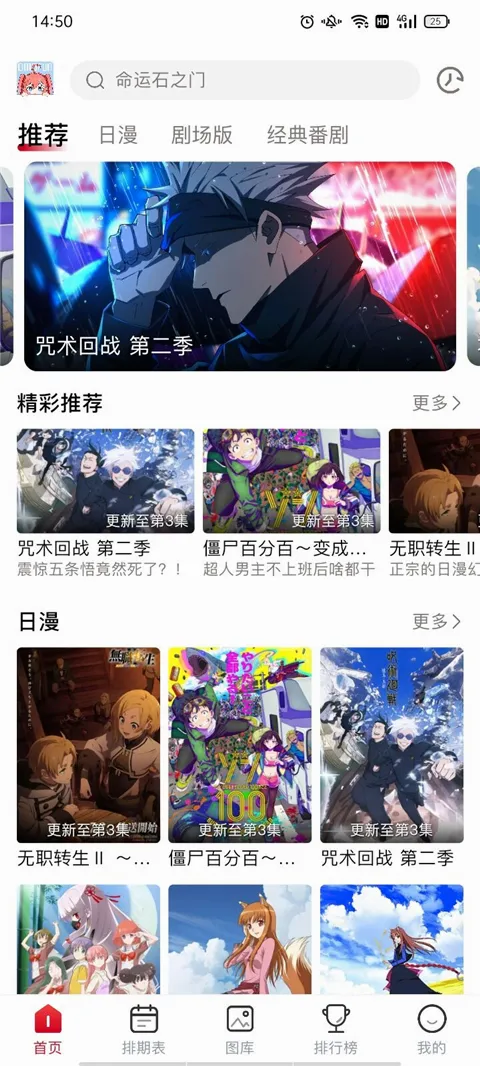Viewport: 480px width, 1066px height.
Task: Select the 经典番剧 tab
Action: pyautogui.click(x=307, y=135)
